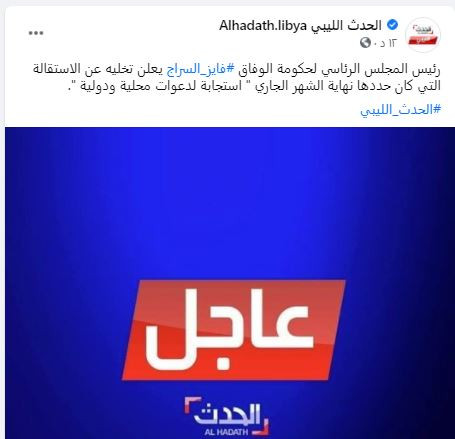Open the Alhadath.libya page name link
The height and width of the screenshot is (439, 455).
click(300, 26)
